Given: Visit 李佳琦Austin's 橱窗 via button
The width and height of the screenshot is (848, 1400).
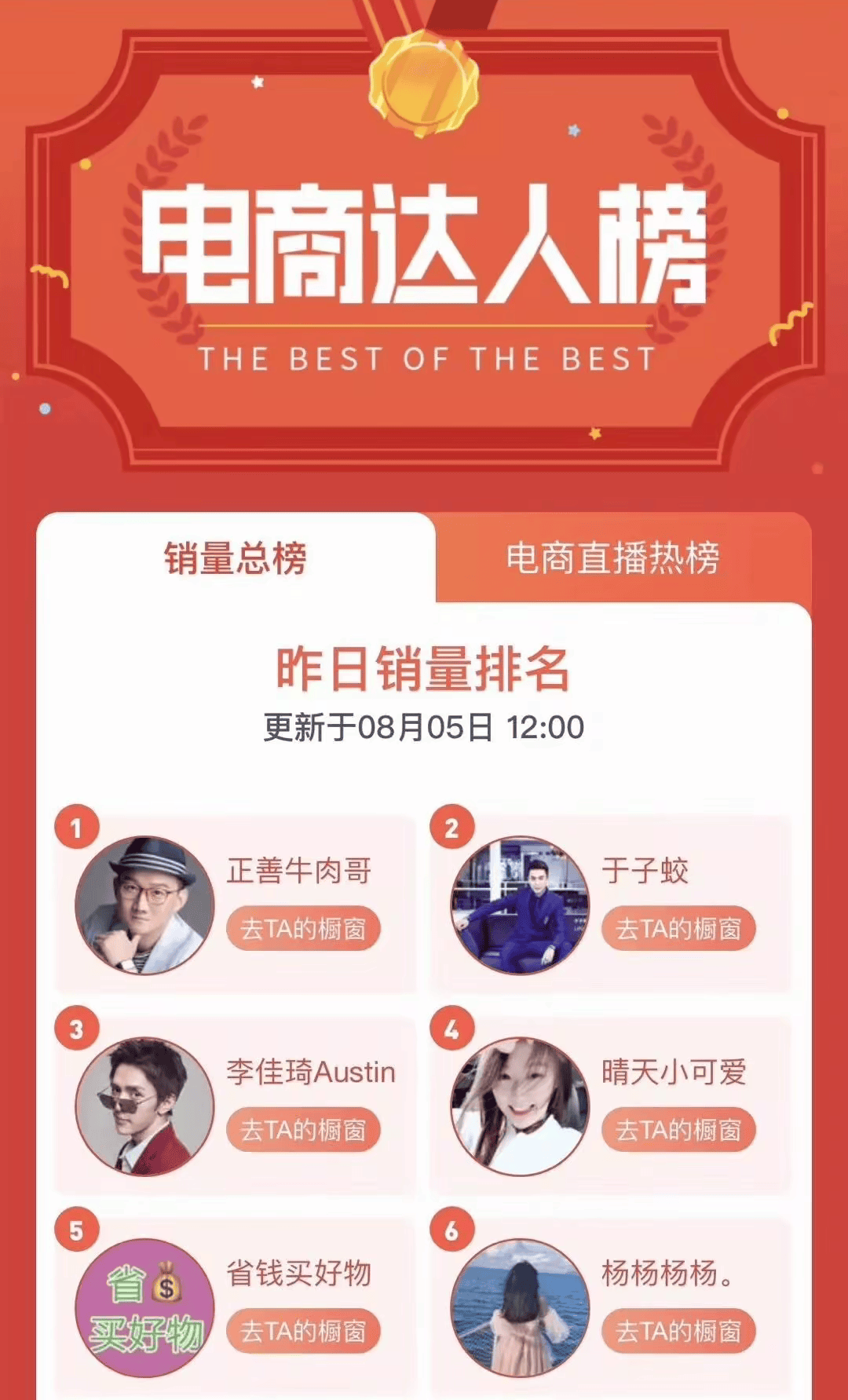Looking at the screenshot, I should point(303,1130).
